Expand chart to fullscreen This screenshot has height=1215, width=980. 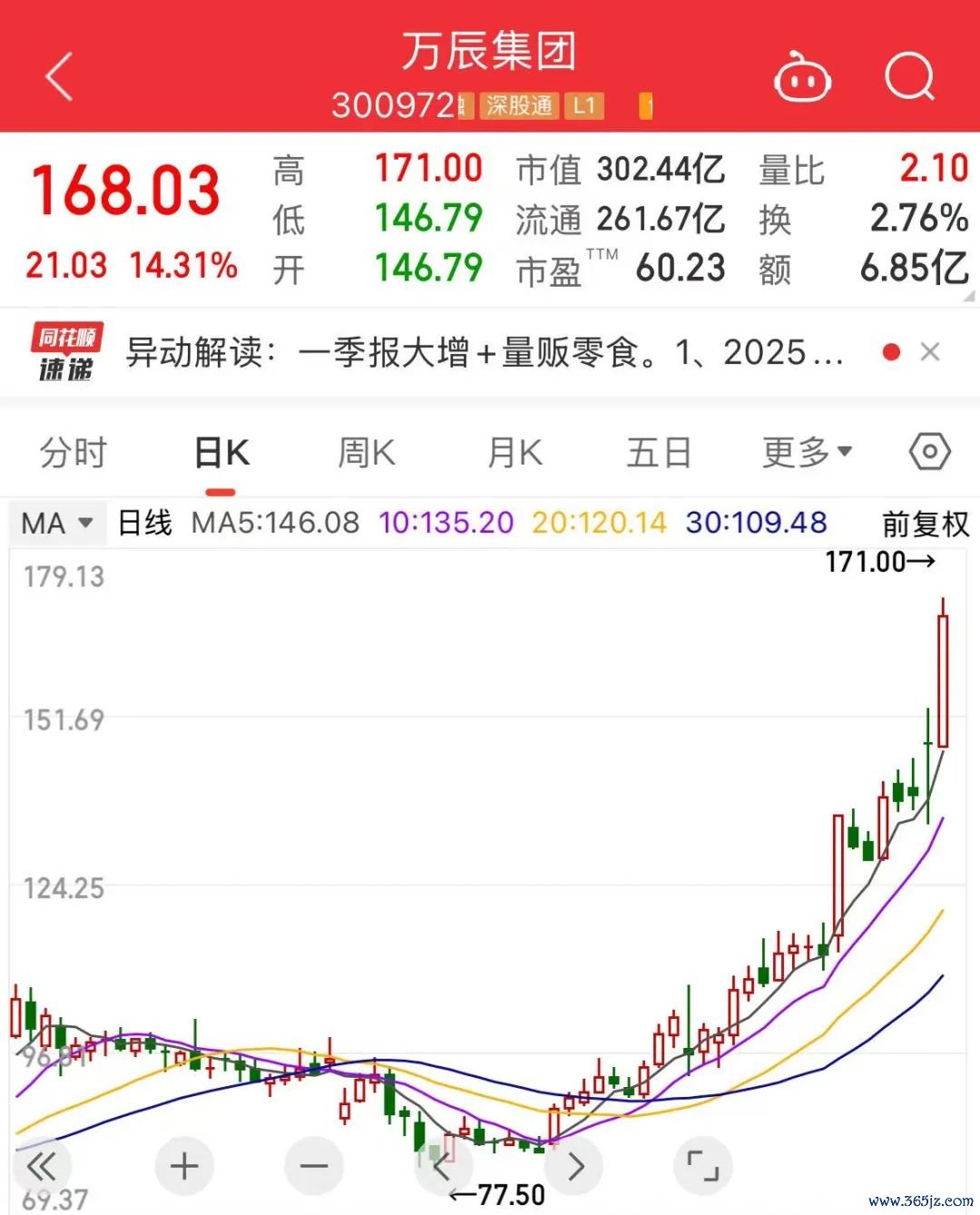coord(702,1166)
